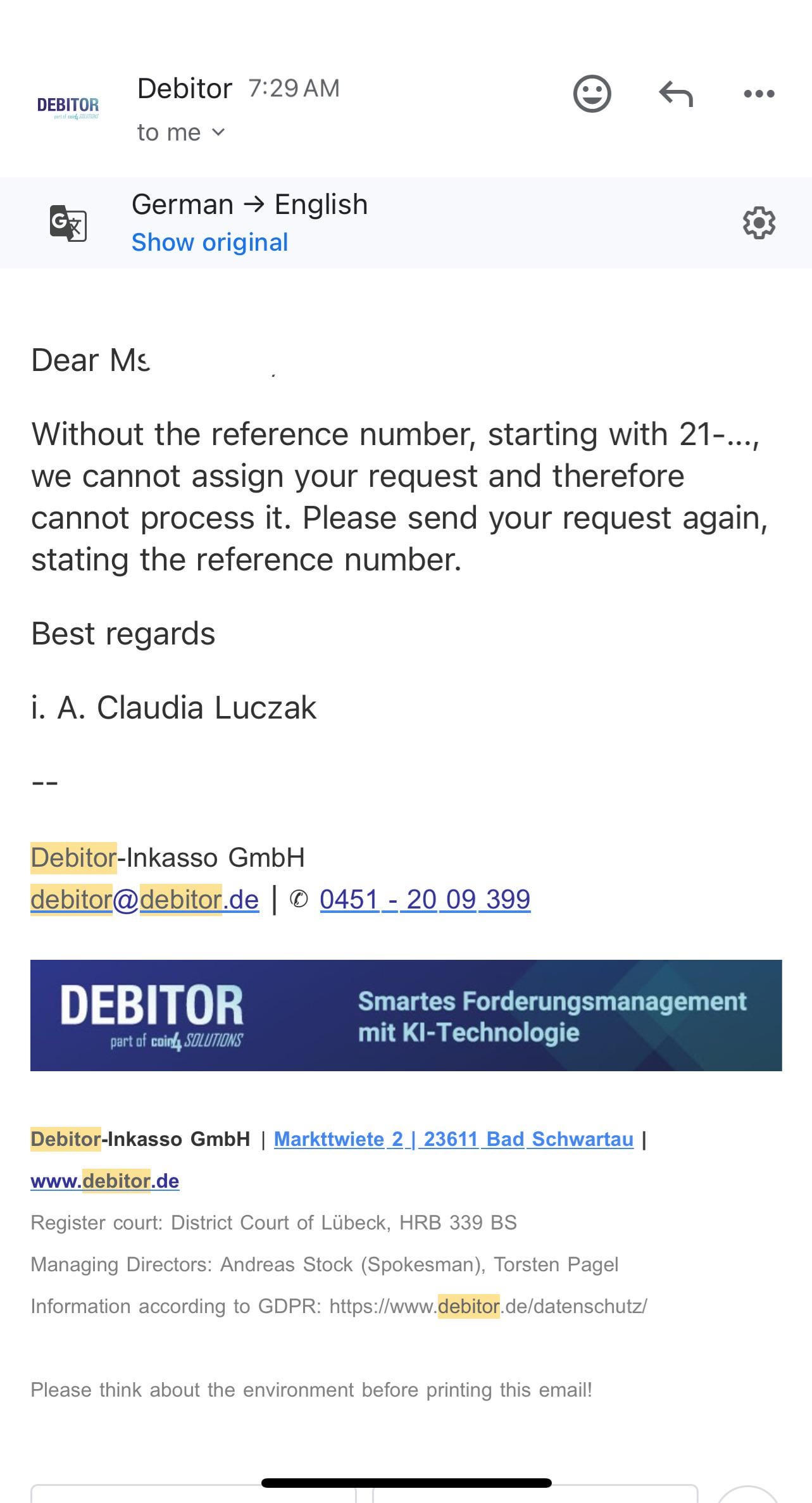The width and height of the screenshot is (812, 1503).
Task: Open Debitor sender avatar
Action: point(68,106)
